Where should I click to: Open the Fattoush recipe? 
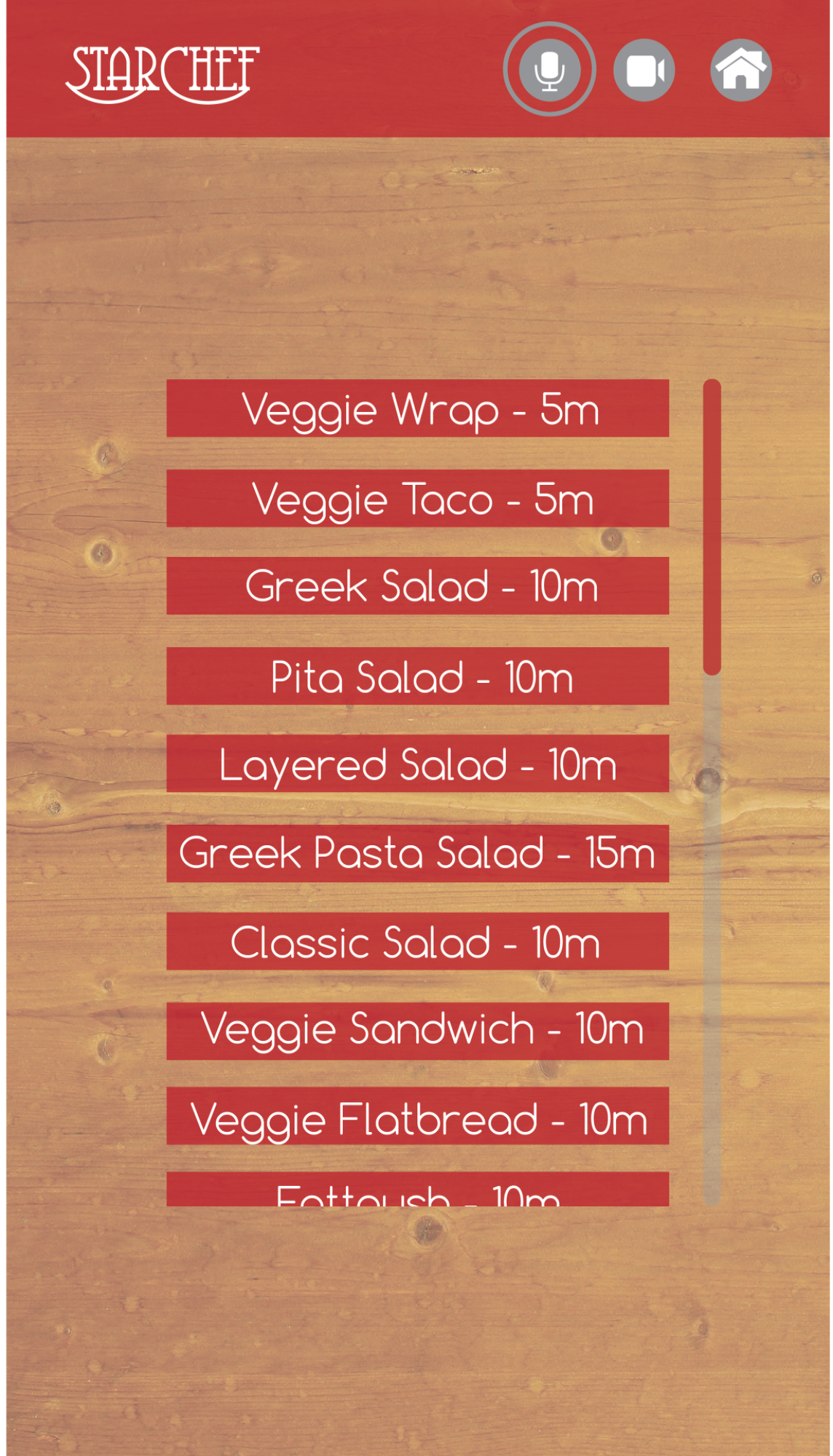click(x=417, y=1189)
